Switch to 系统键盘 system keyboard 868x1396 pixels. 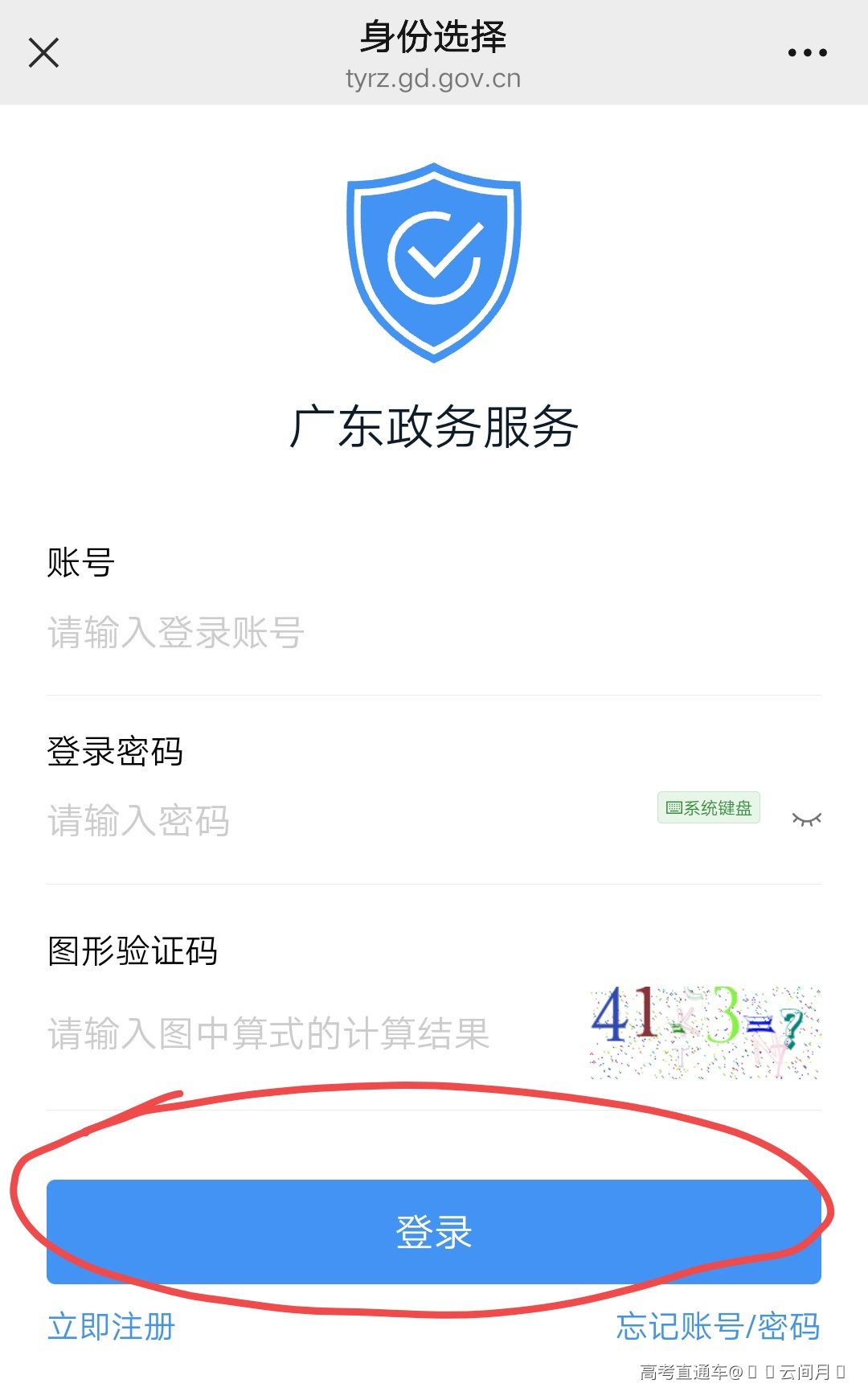click(708, 808)
